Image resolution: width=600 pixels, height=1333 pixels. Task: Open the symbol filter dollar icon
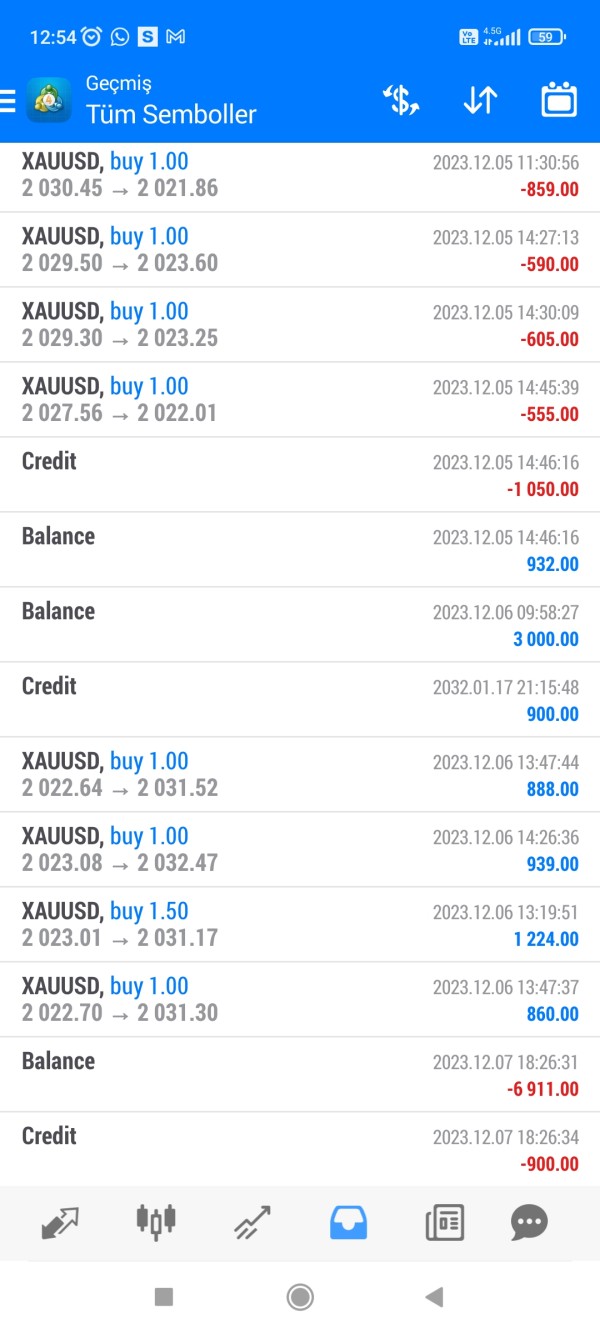[x=401, y=100]
